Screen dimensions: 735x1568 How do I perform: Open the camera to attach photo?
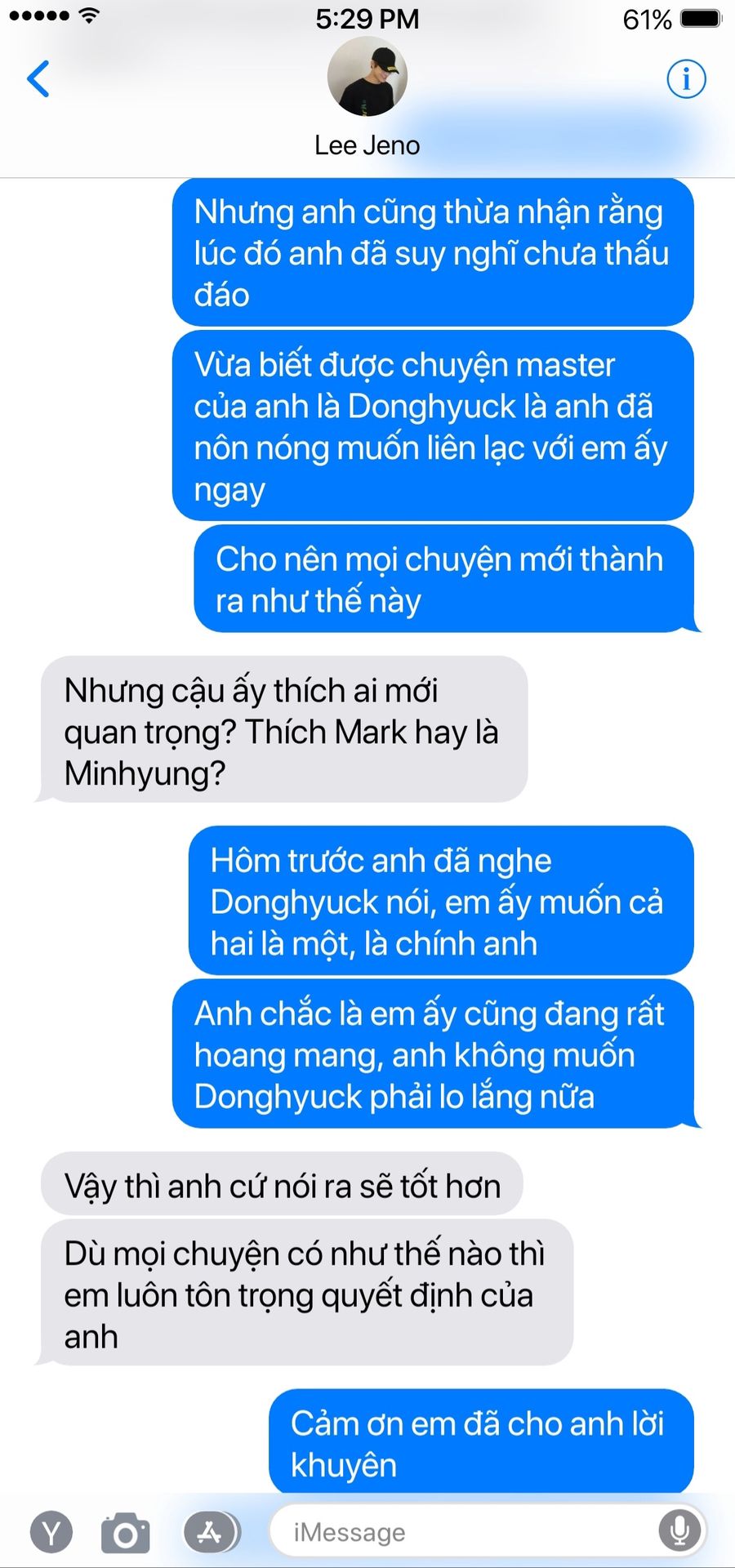click(x=126, y=1532)
